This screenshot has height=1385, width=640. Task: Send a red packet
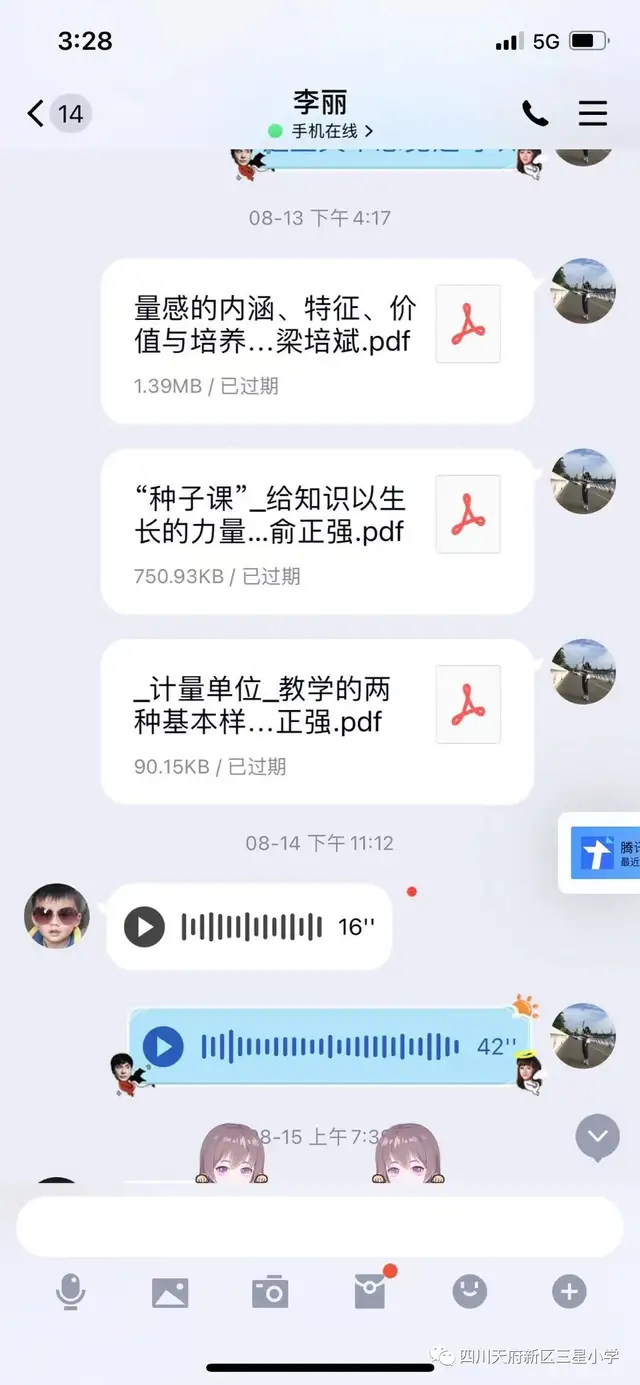(370, 1292)
